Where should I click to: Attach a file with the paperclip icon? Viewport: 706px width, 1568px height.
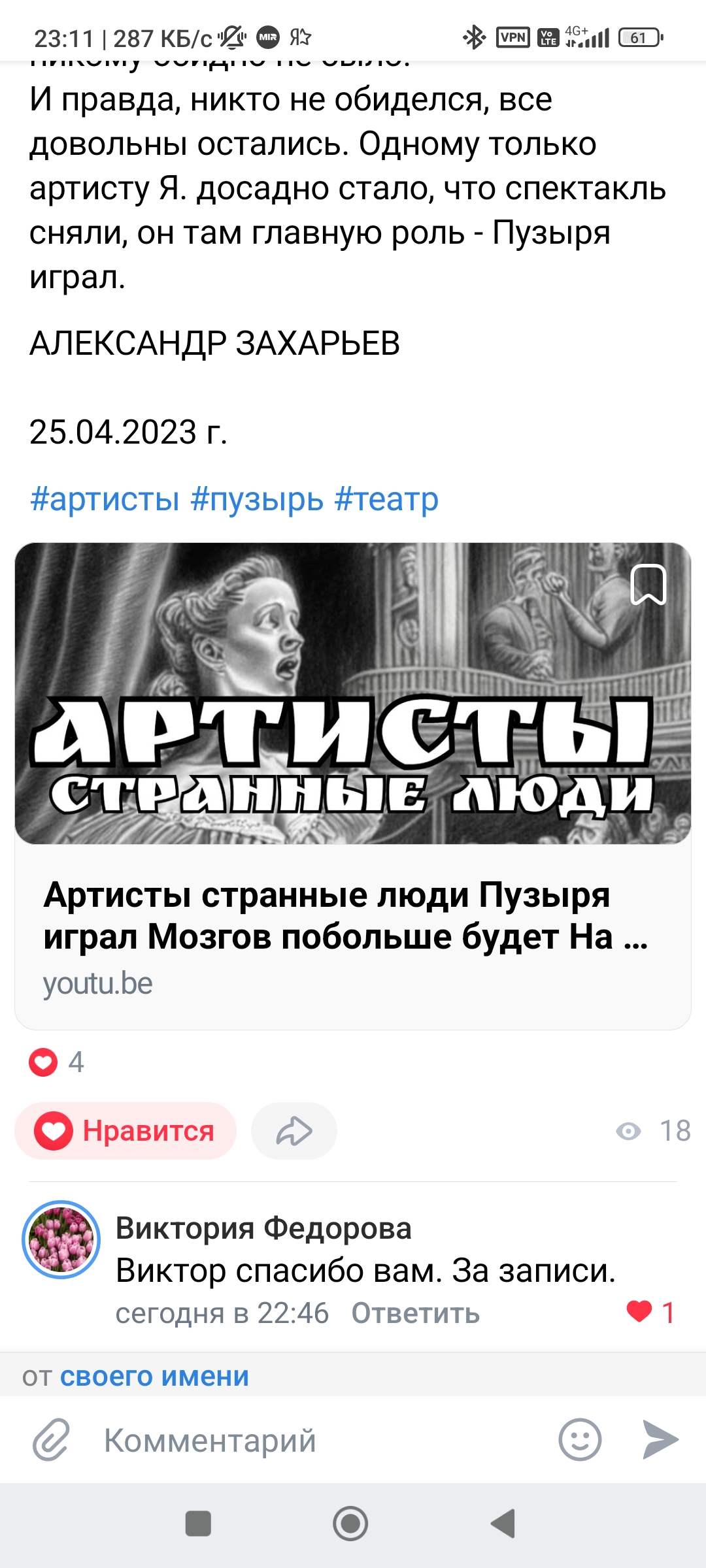pyautogui.click(x=51, y=1439)
